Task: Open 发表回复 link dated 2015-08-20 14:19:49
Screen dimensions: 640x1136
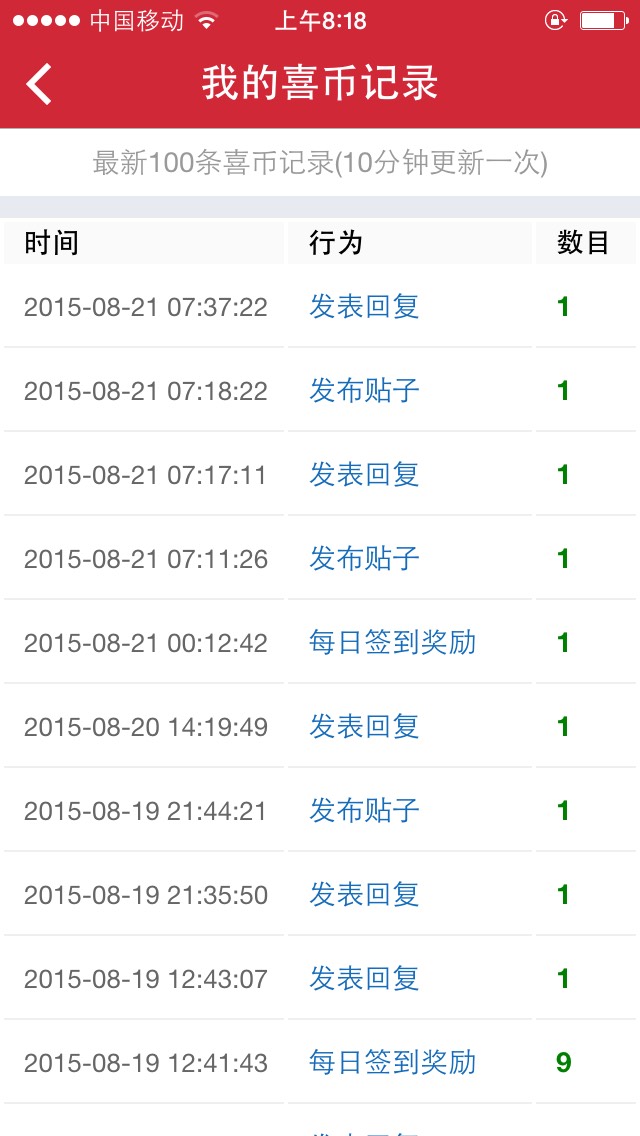Action: pos(364,727)
